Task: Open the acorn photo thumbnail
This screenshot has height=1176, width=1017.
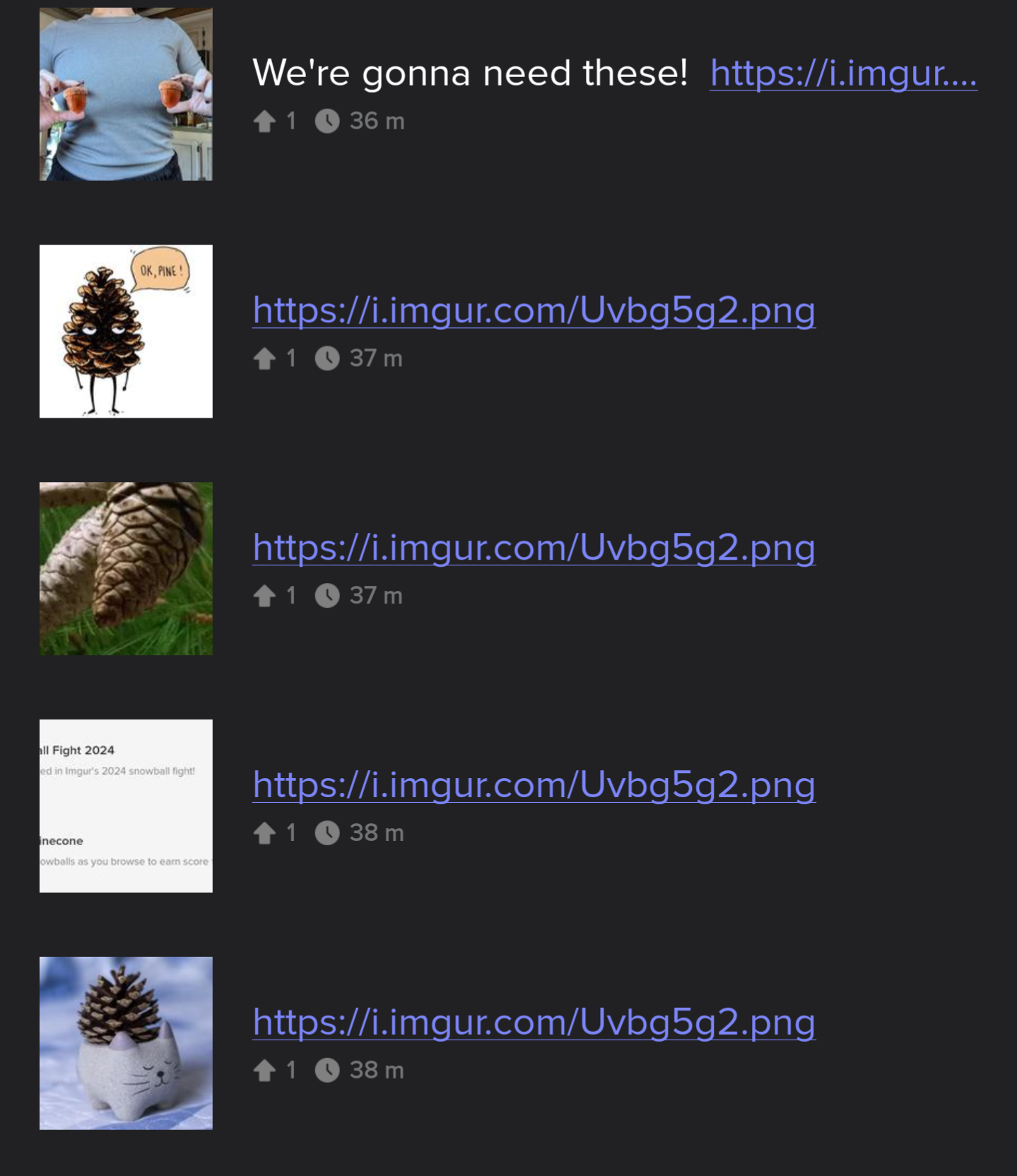Action: 126,94
